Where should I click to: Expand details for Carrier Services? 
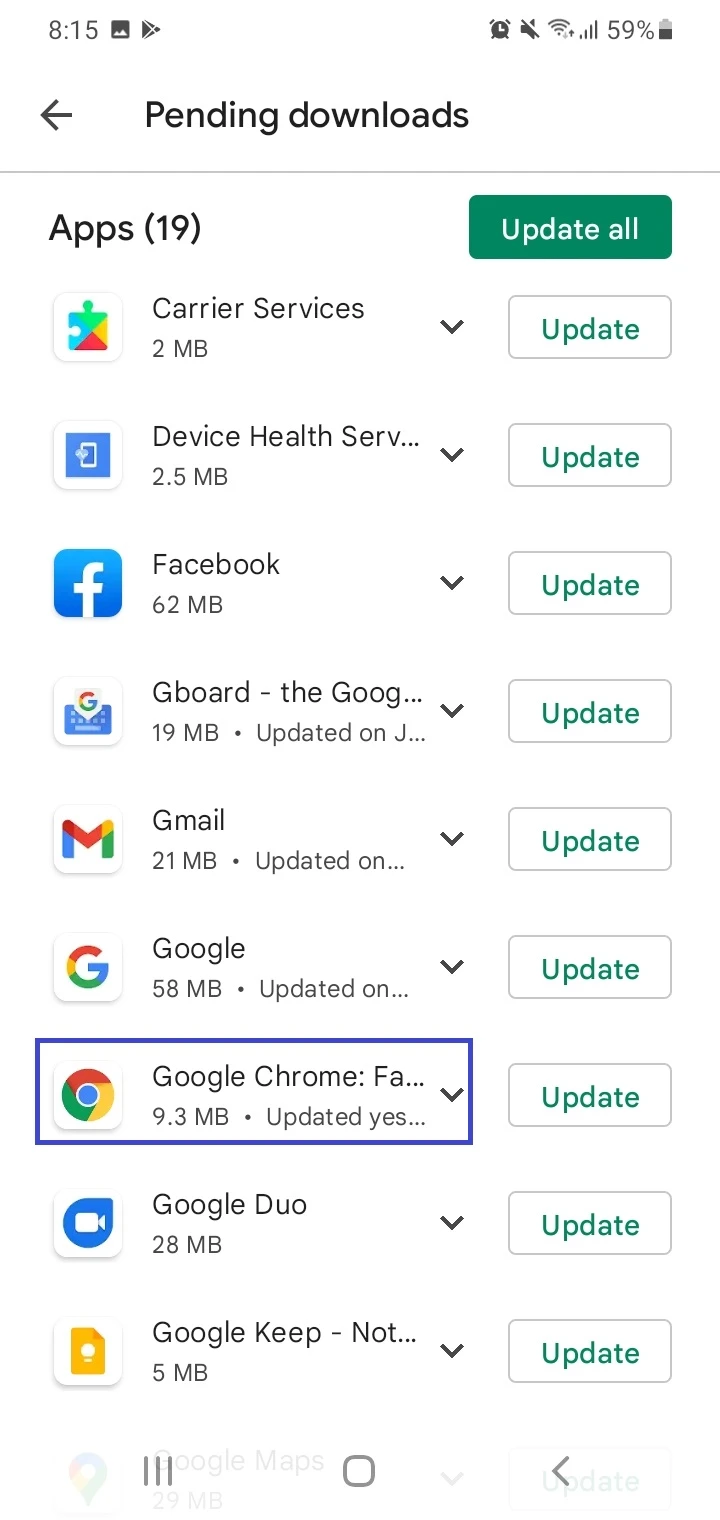point(453,327)
